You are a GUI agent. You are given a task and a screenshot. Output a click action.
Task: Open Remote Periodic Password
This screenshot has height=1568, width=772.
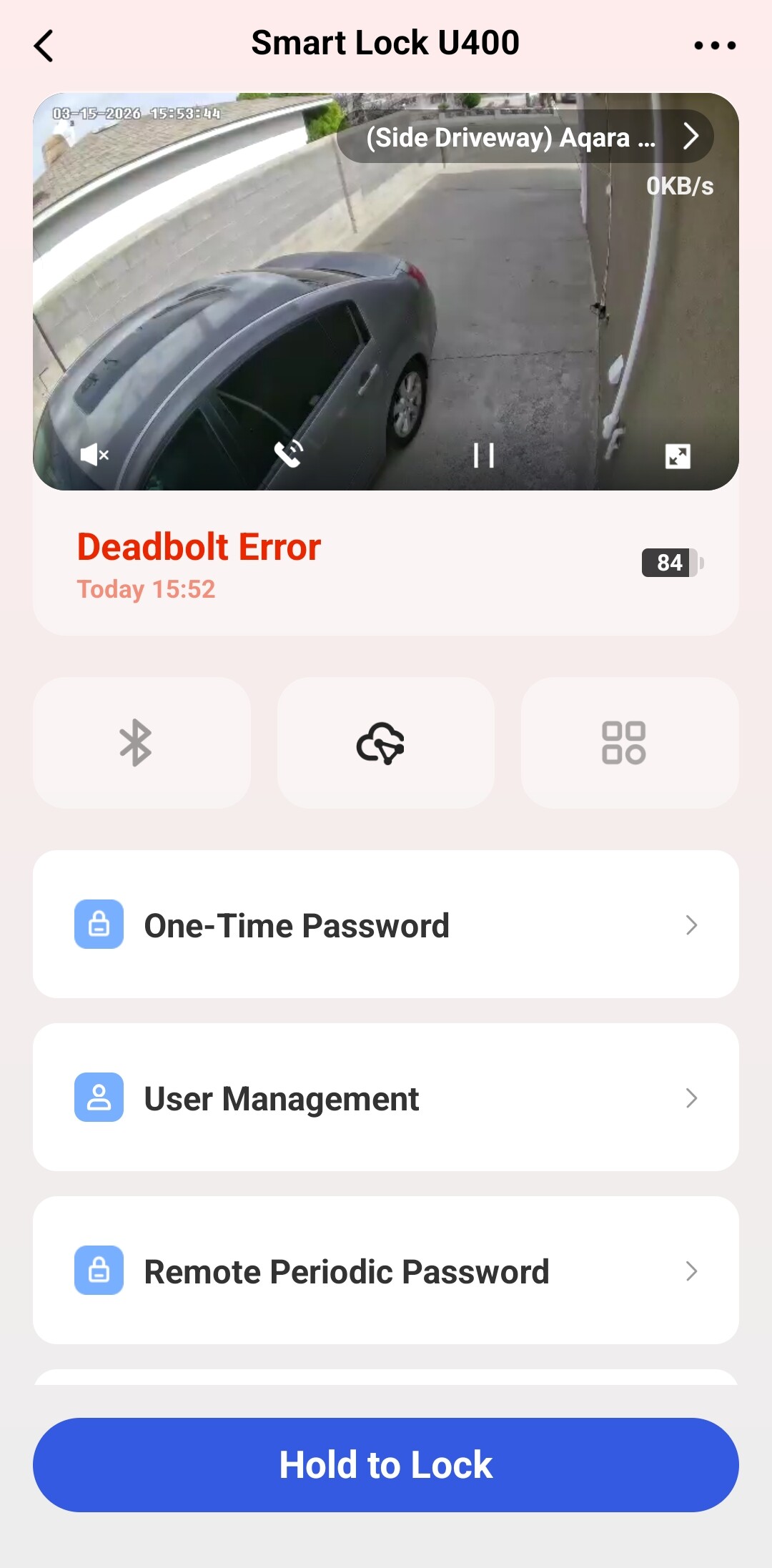click(386, 1271)
